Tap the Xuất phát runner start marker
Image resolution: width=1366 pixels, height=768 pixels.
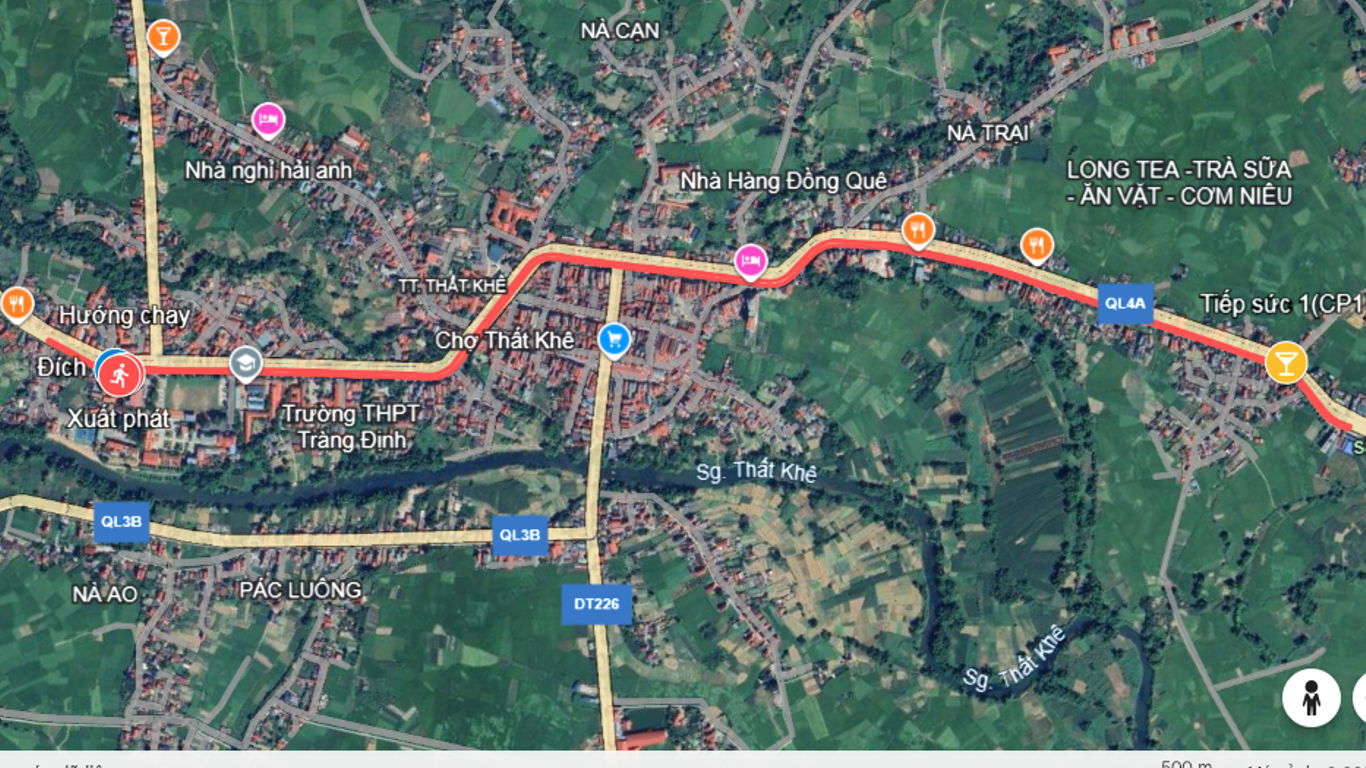click(121, 375)
